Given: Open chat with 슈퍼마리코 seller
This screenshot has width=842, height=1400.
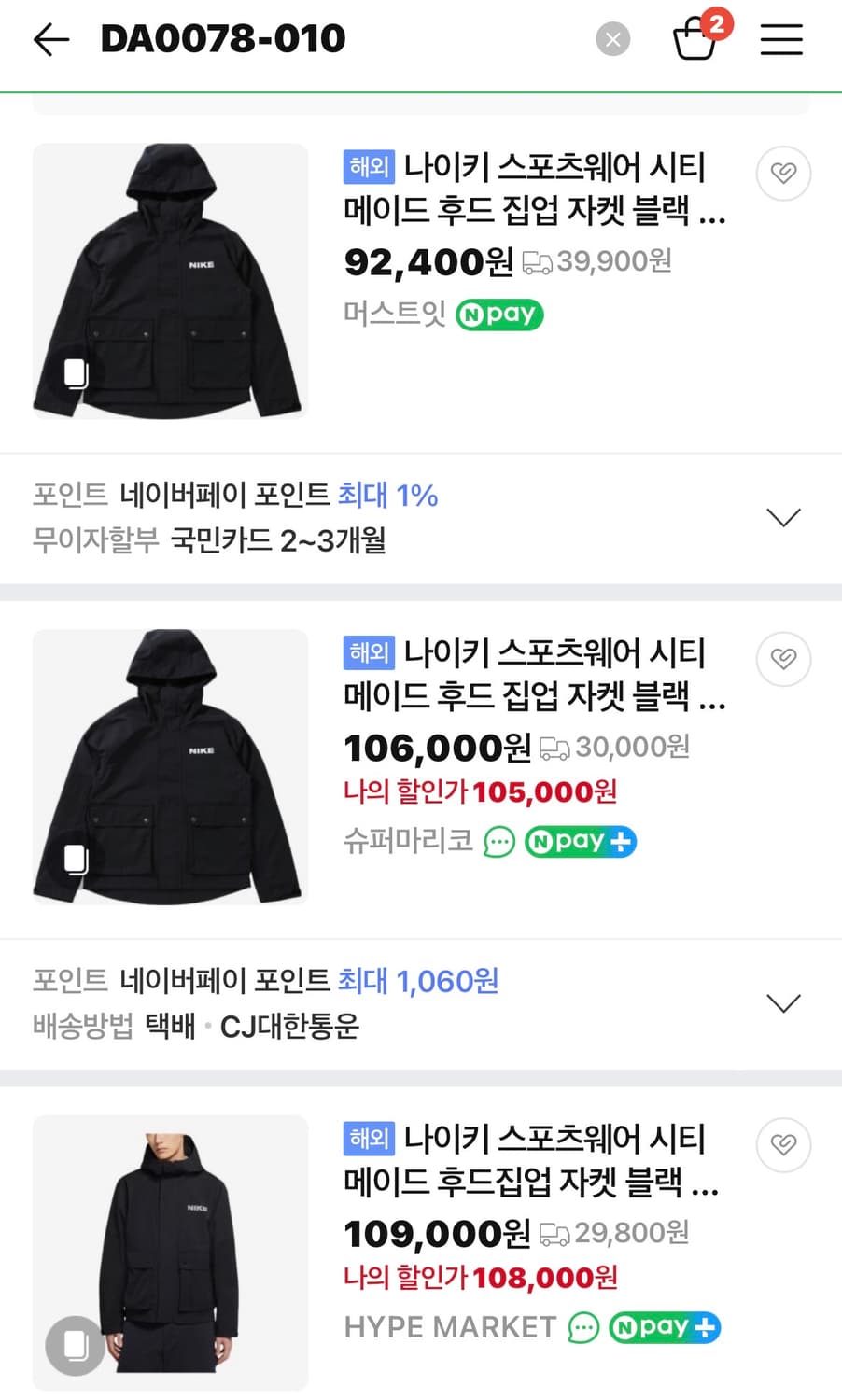Looking at the screenshot, I should click(x=500, y=841).
